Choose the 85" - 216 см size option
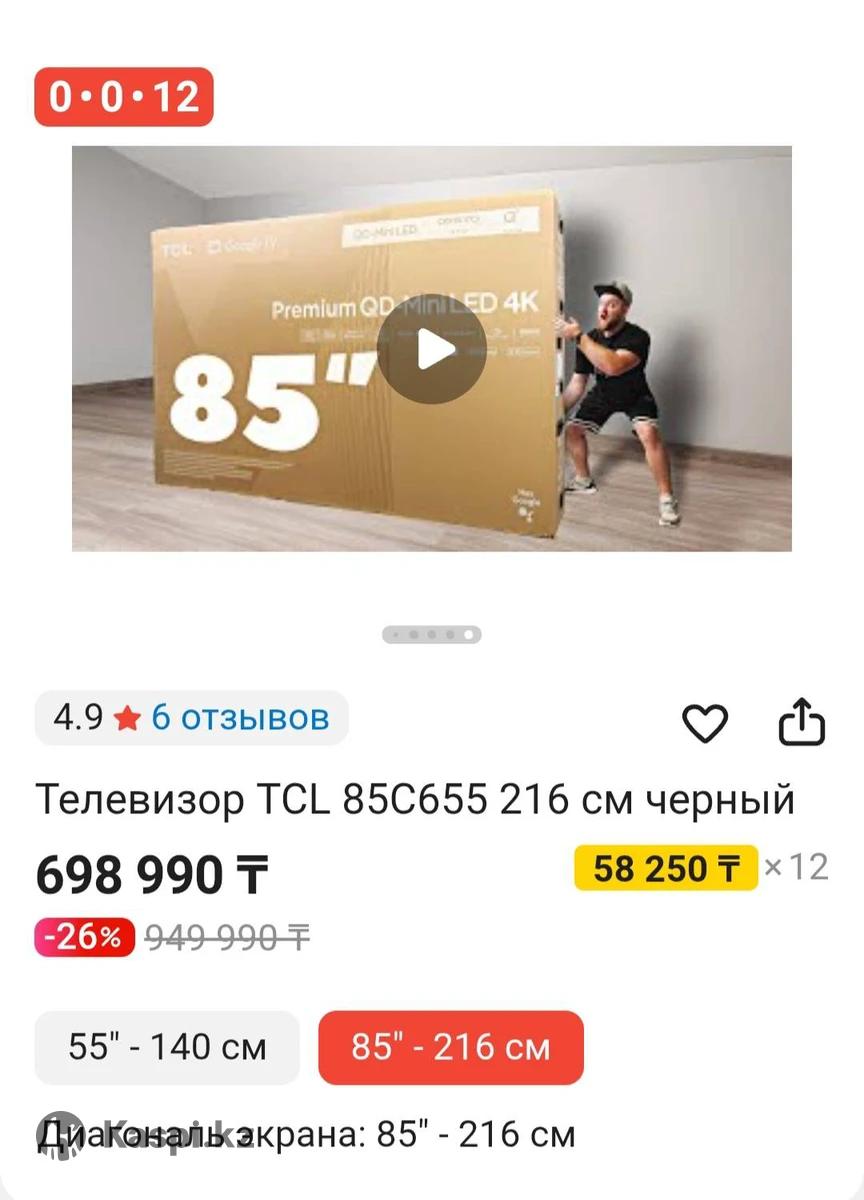Image resolution: width=864 pixels, height=1200 pixels. click(x=451, y=1047)
